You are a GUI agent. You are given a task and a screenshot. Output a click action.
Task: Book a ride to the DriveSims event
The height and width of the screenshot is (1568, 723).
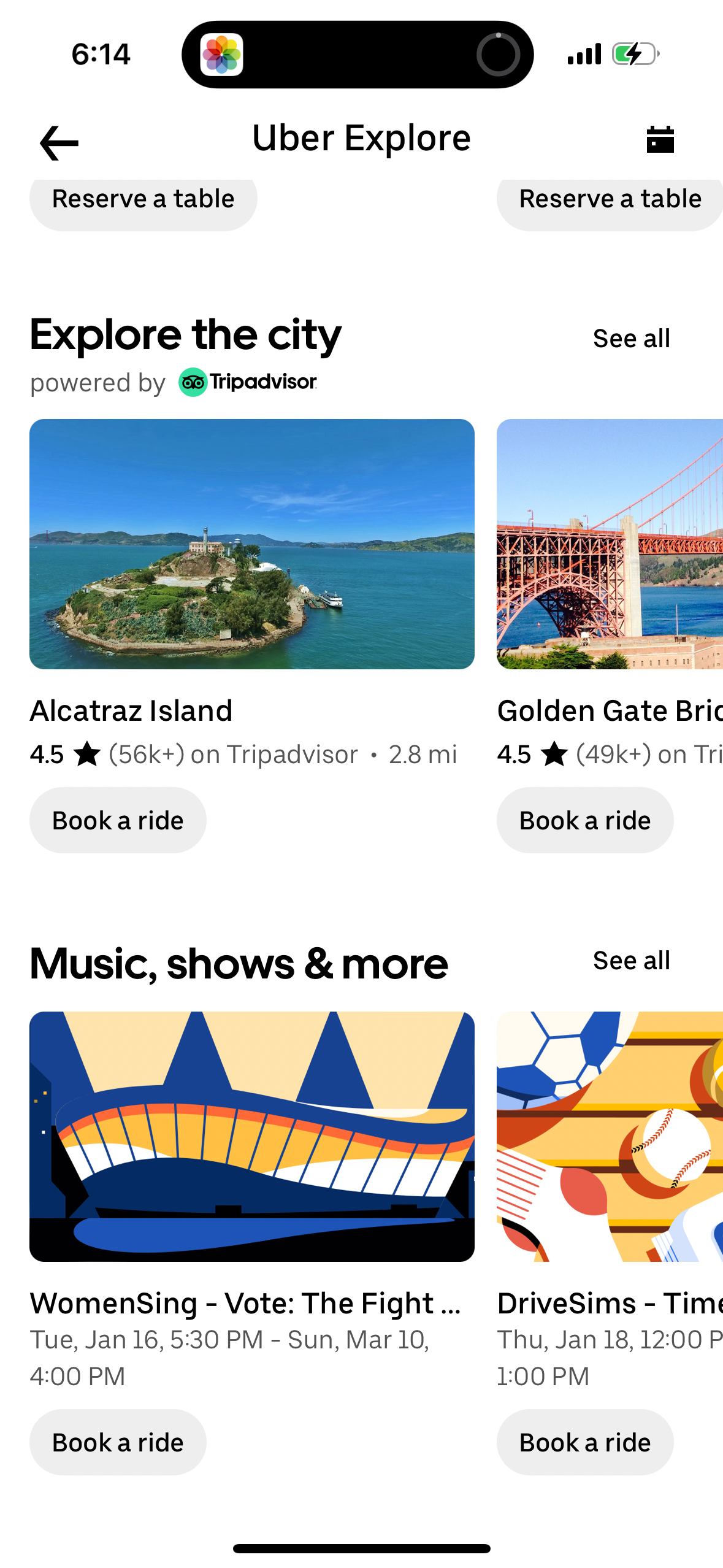coord(584,1442)
